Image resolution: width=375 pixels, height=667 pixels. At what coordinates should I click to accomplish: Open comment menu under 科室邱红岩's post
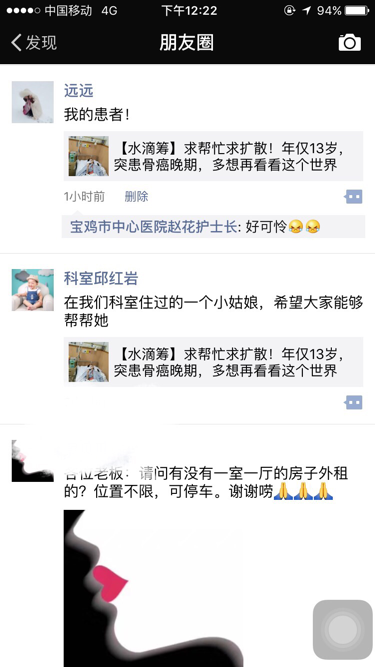[354, 402]
